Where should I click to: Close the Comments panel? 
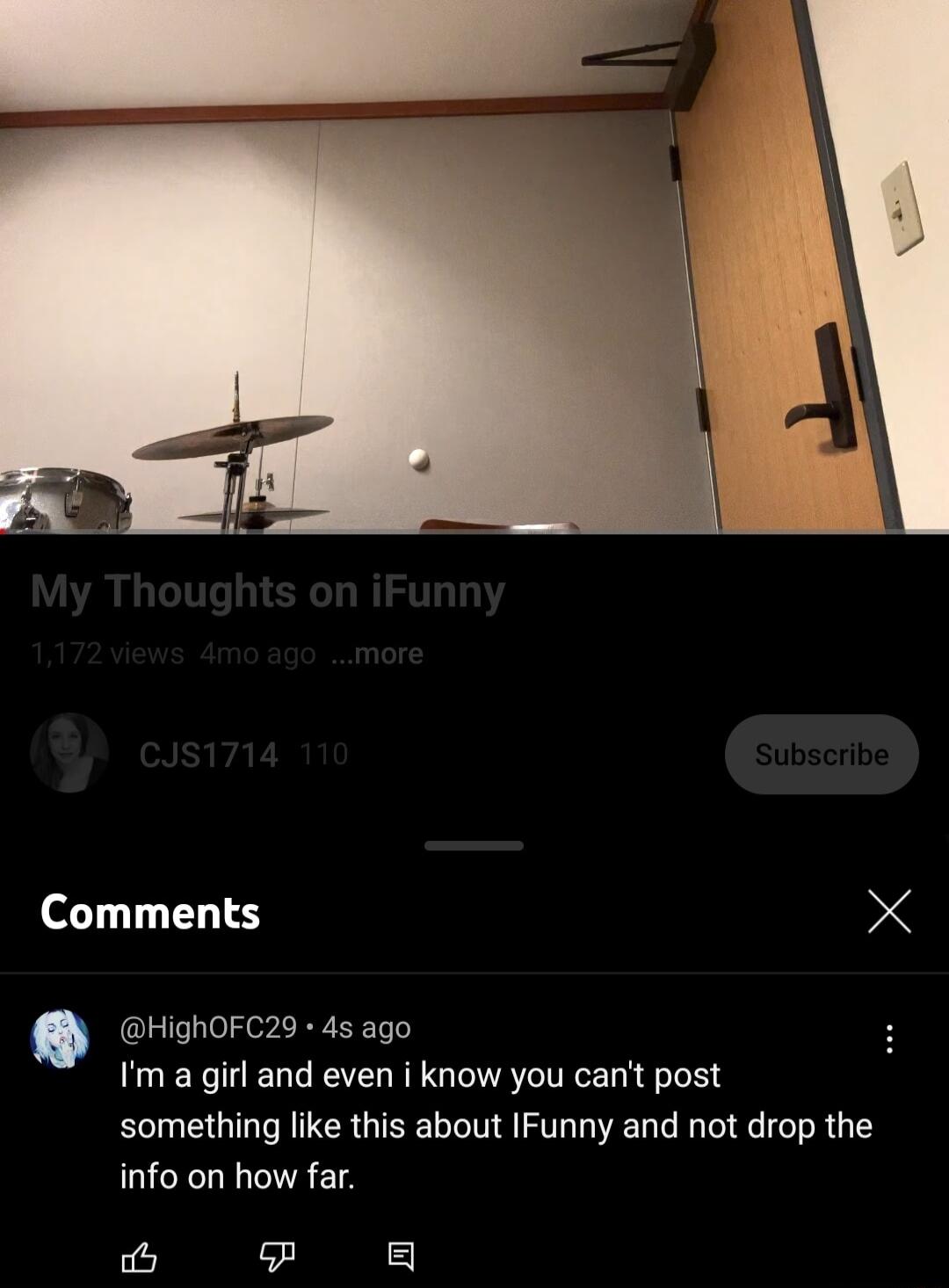[x=889, y=910]
